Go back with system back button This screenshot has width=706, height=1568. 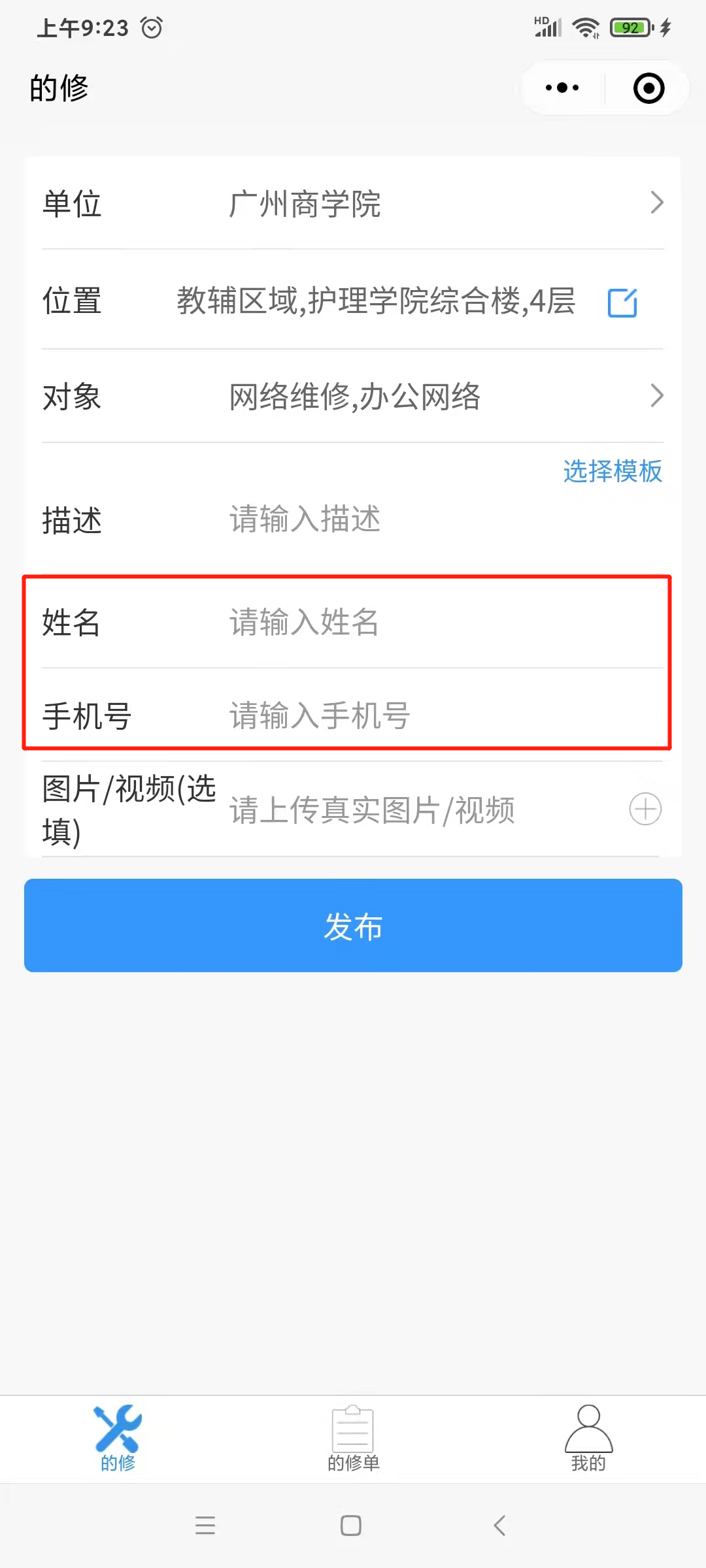pos(500,1526)
